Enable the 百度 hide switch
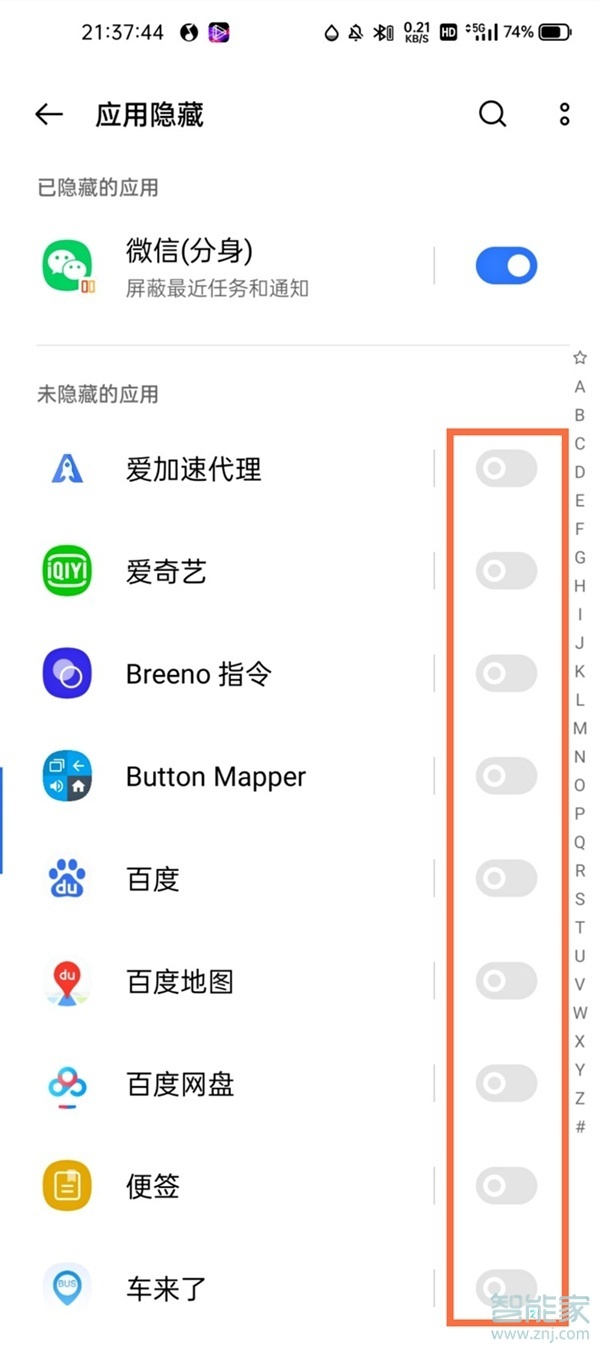 (x=506, y=879)
